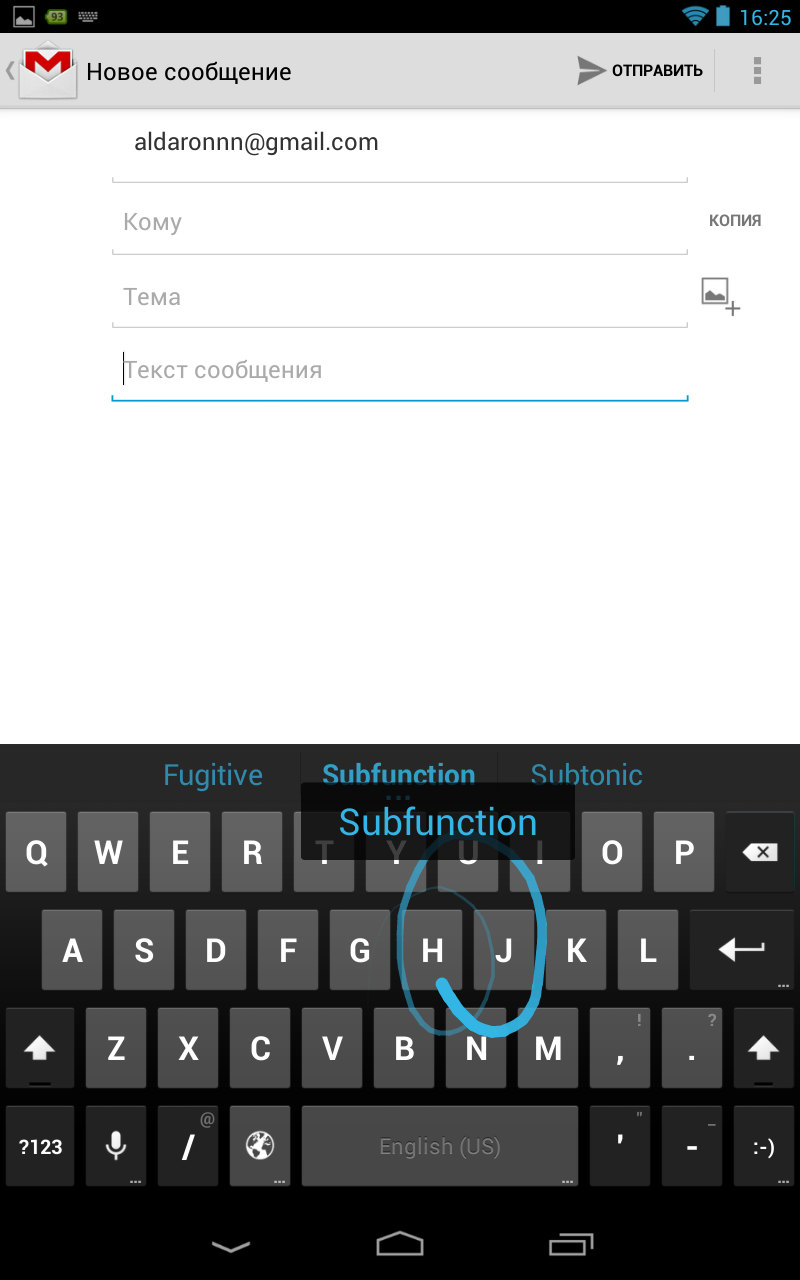Tap the backspace key
The image size is (800, 1280).
coord(761,852)
